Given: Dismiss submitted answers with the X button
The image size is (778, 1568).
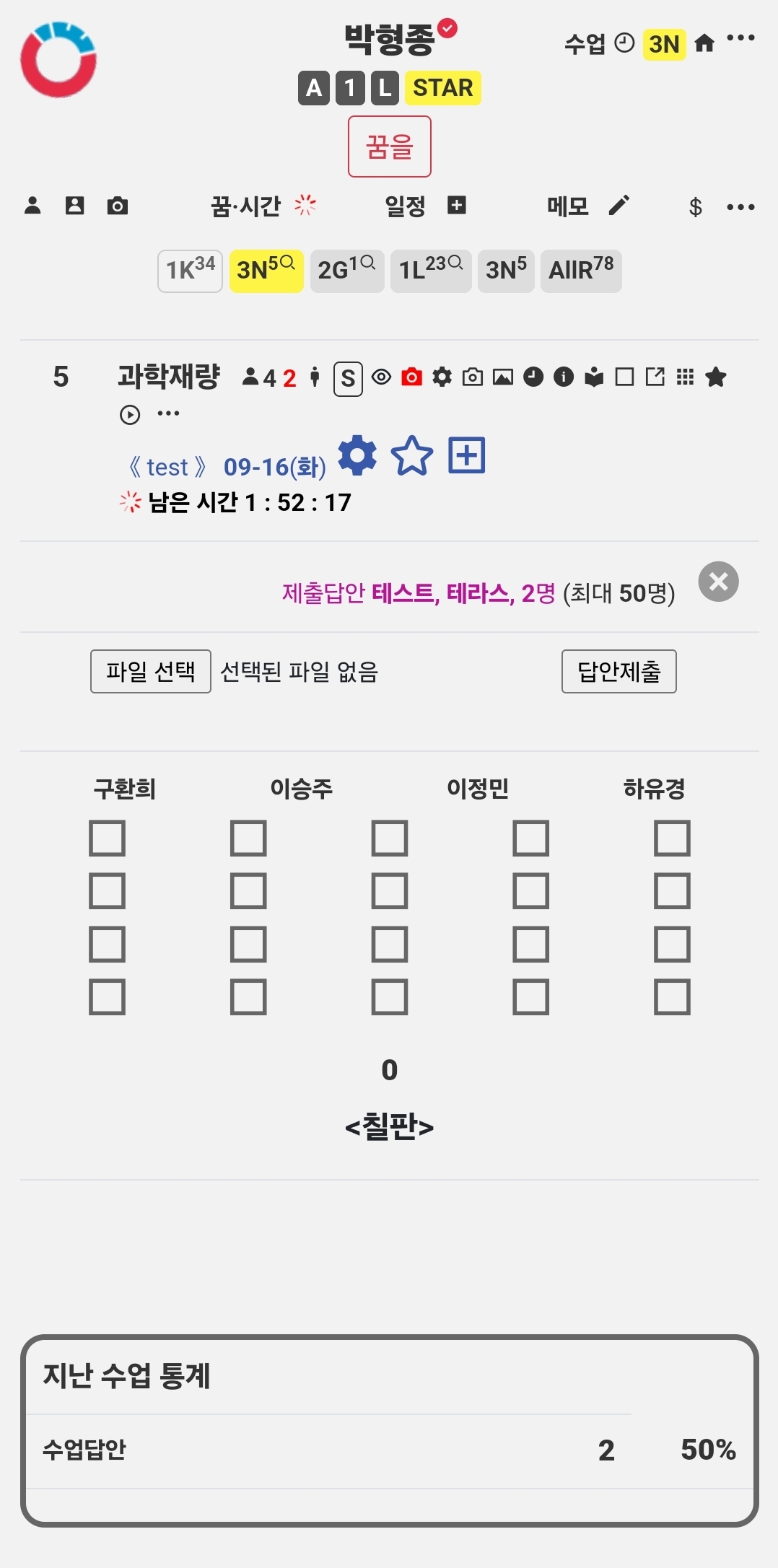Looking at the screenshot, I should [718, 582].
